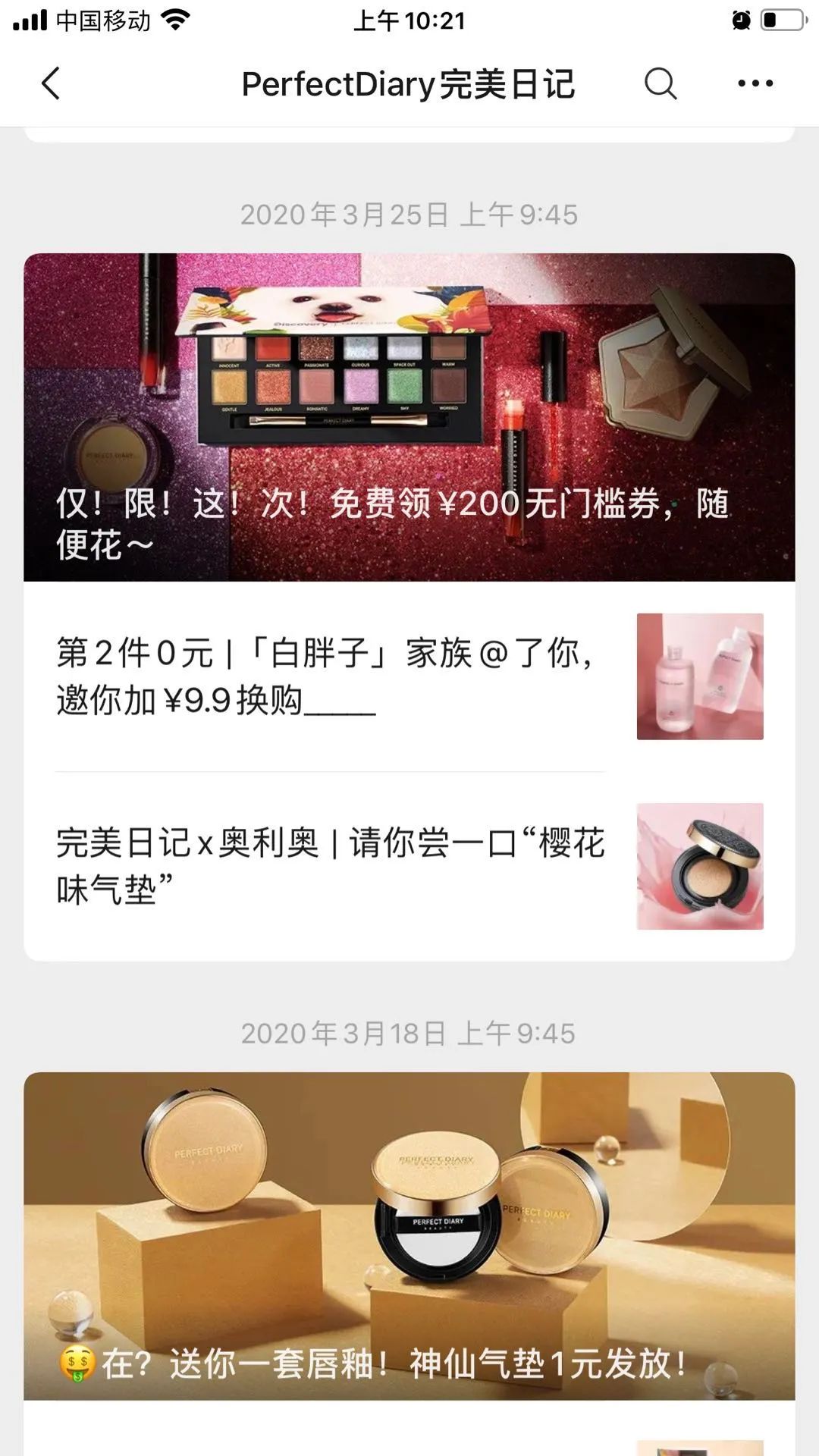Screen dimensions: 819x1456
Task: Go back from the PerfectDiary page
Action: coord(51,83)
